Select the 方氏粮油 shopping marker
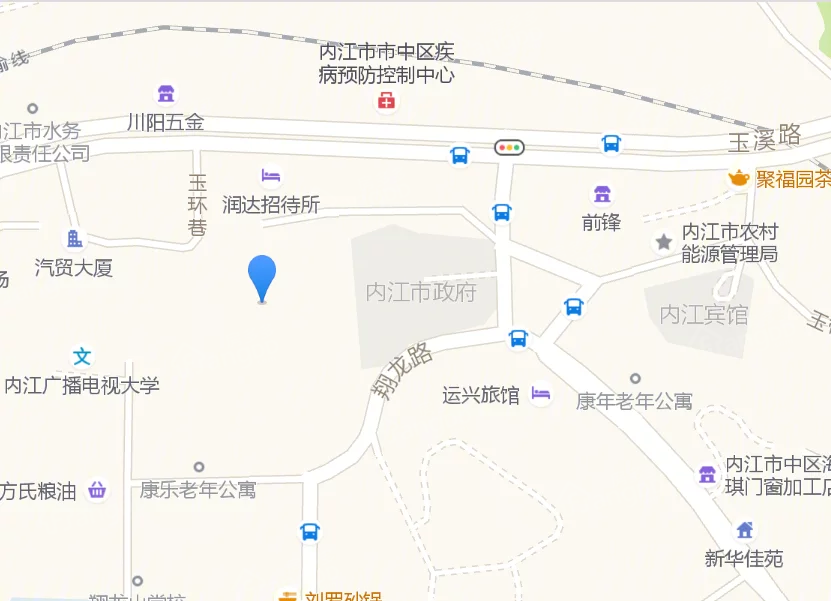 click(97, 490)
